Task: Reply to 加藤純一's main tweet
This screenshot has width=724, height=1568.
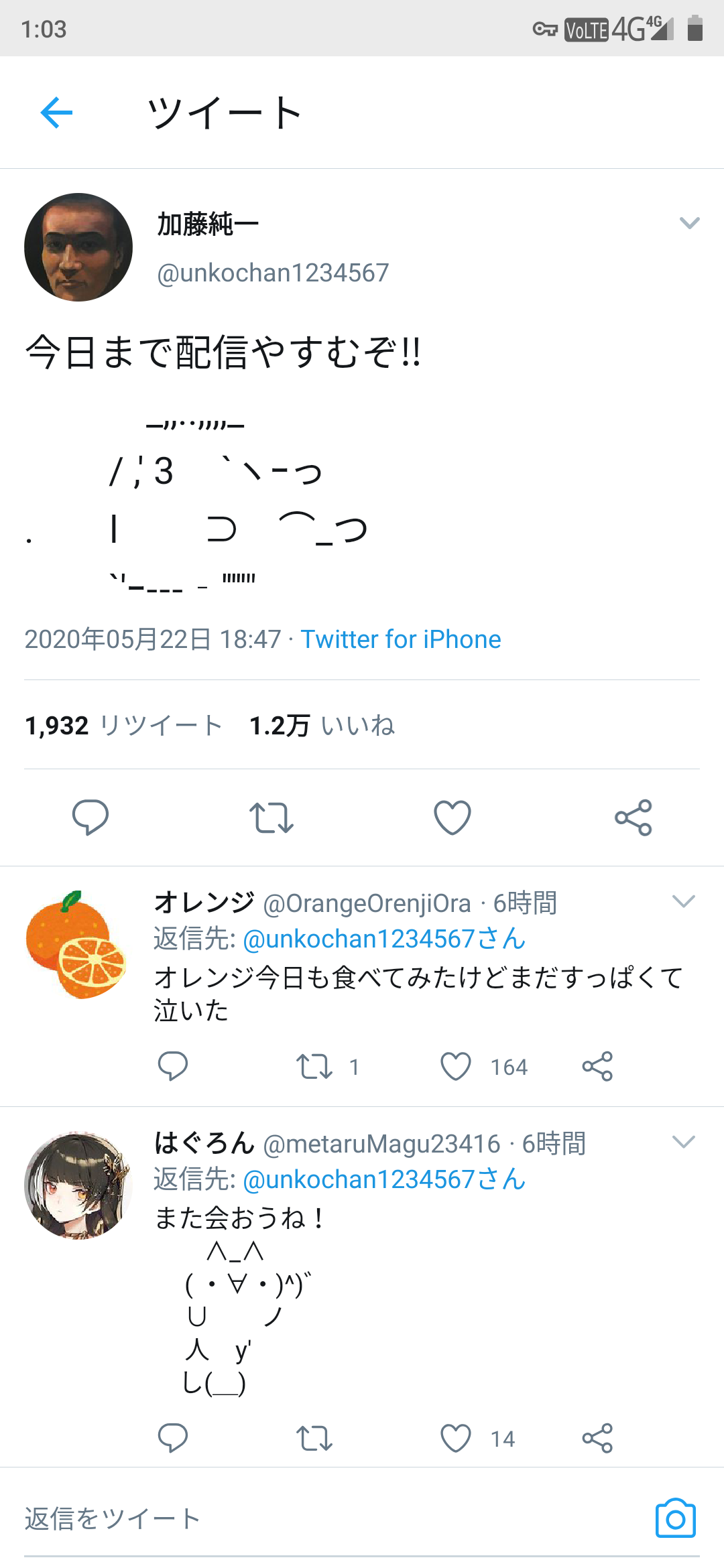Action: tap(90, 818)
